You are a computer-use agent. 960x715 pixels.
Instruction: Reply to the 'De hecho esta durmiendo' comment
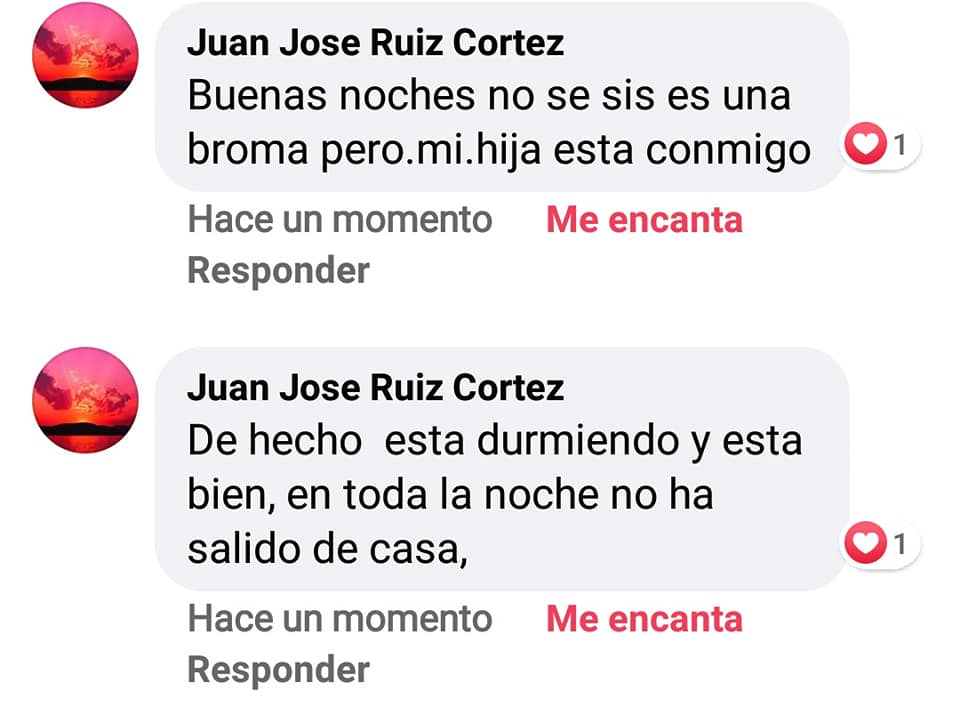point(278,669)
